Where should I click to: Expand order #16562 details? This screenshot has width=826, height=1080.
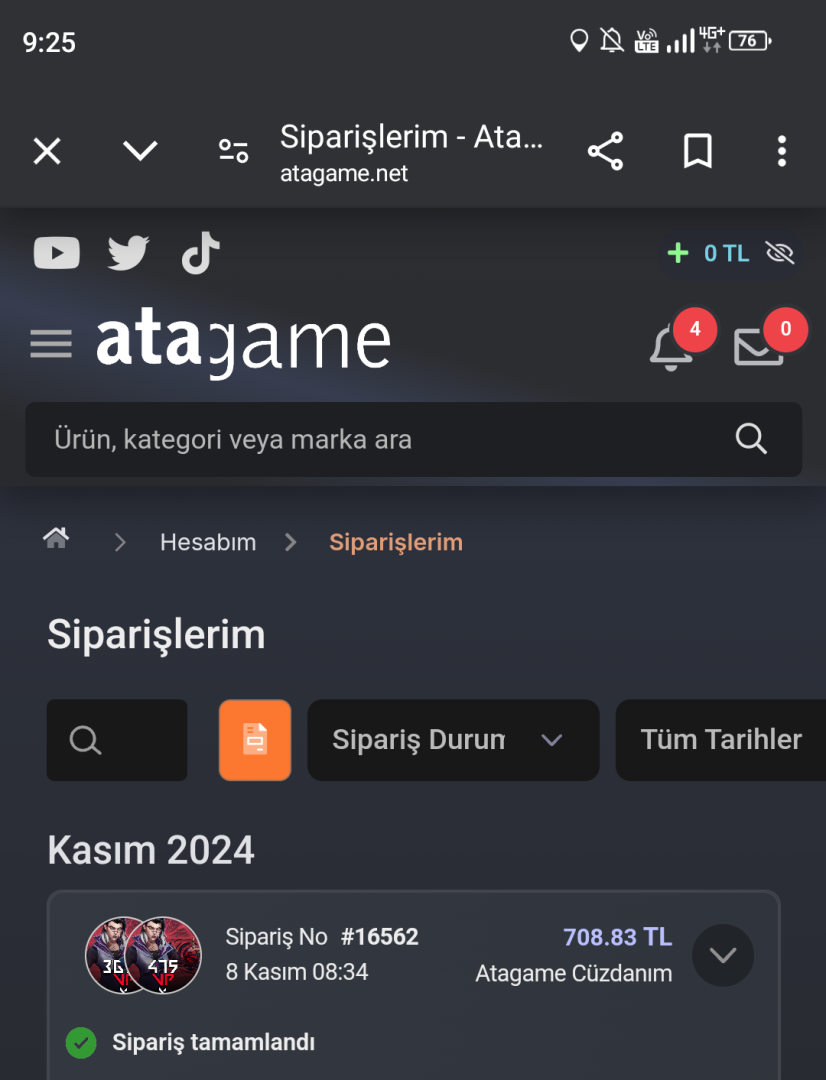click(x=722, y=955)
